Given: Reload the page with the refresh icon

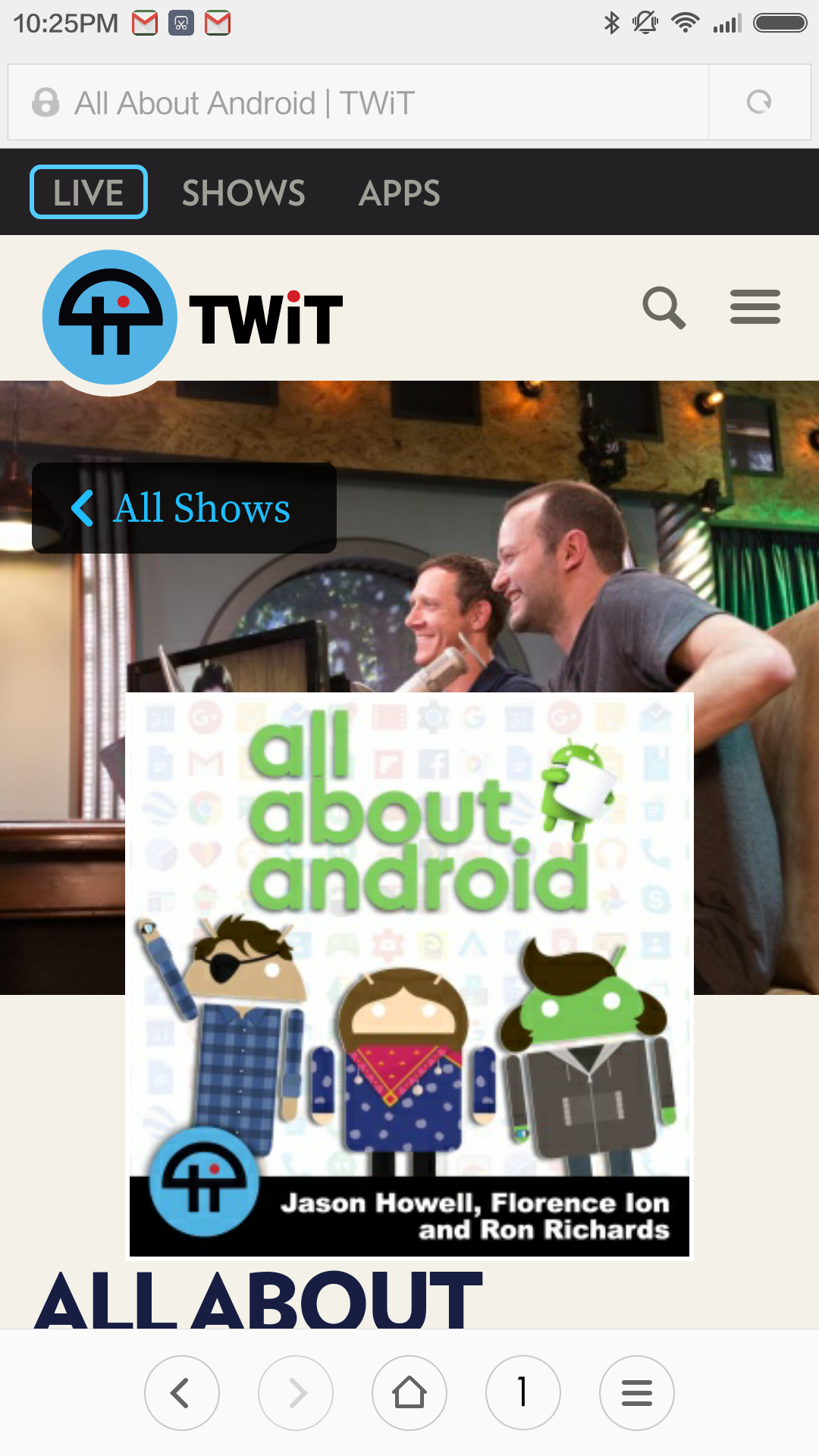Looking at the screenshot, I should [759, 102].
